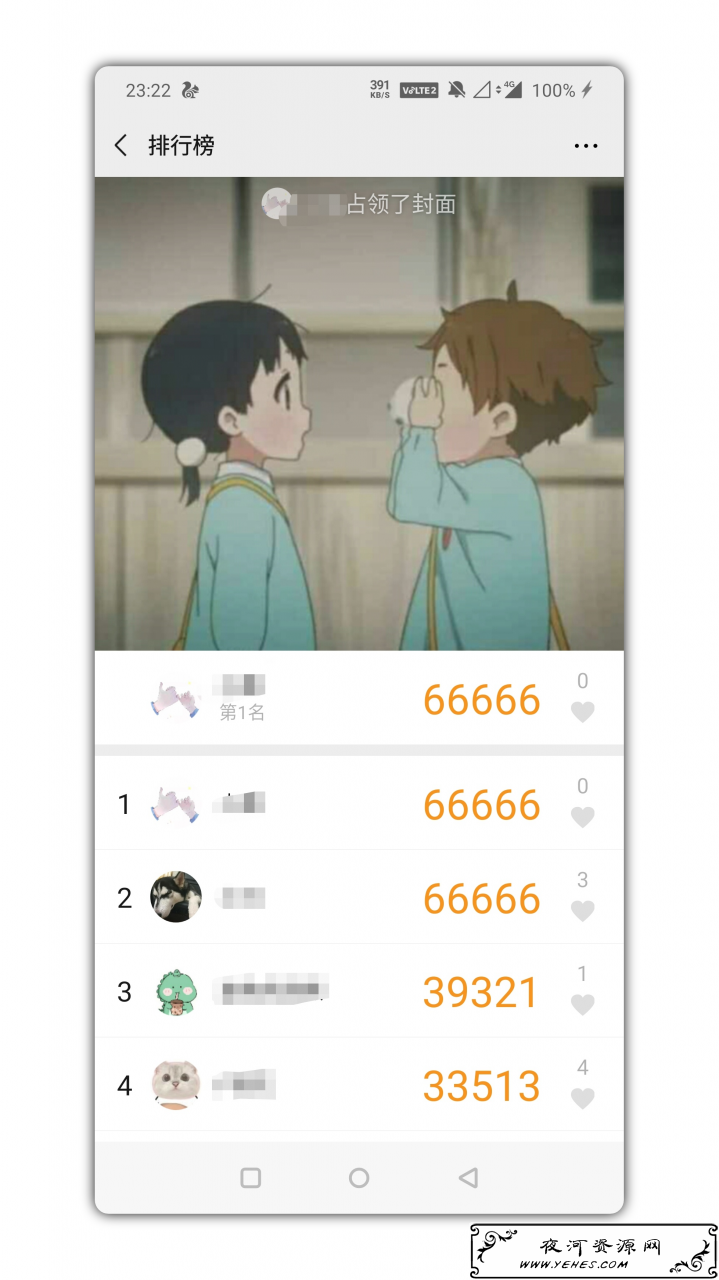Like the rank 1 entry's heart

[x=583, y=817]
